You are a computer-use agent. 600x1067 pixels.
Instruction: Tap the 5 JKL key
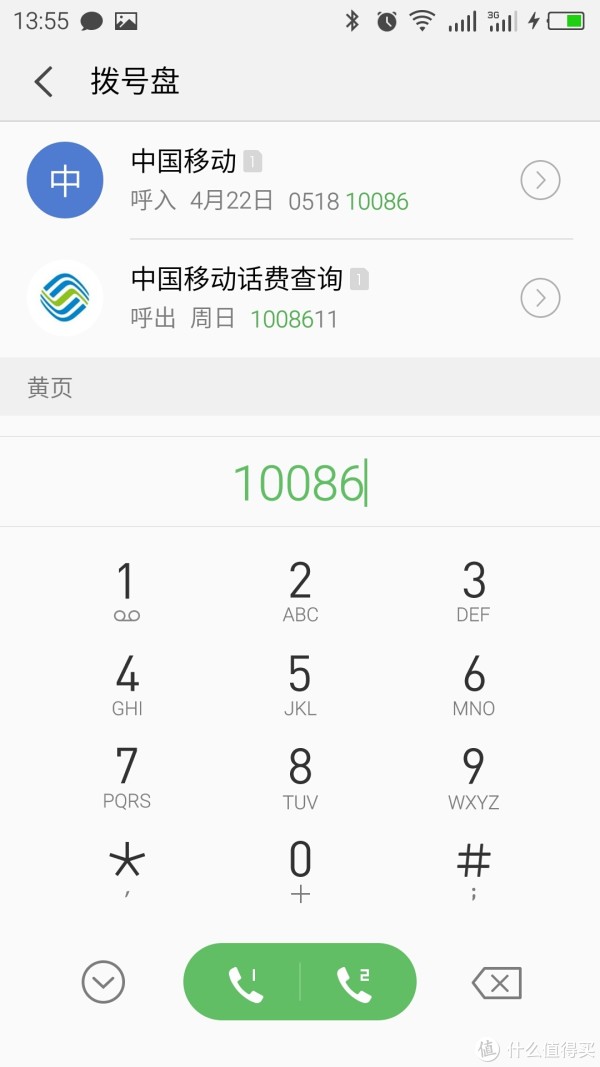[x=300, y=686]
